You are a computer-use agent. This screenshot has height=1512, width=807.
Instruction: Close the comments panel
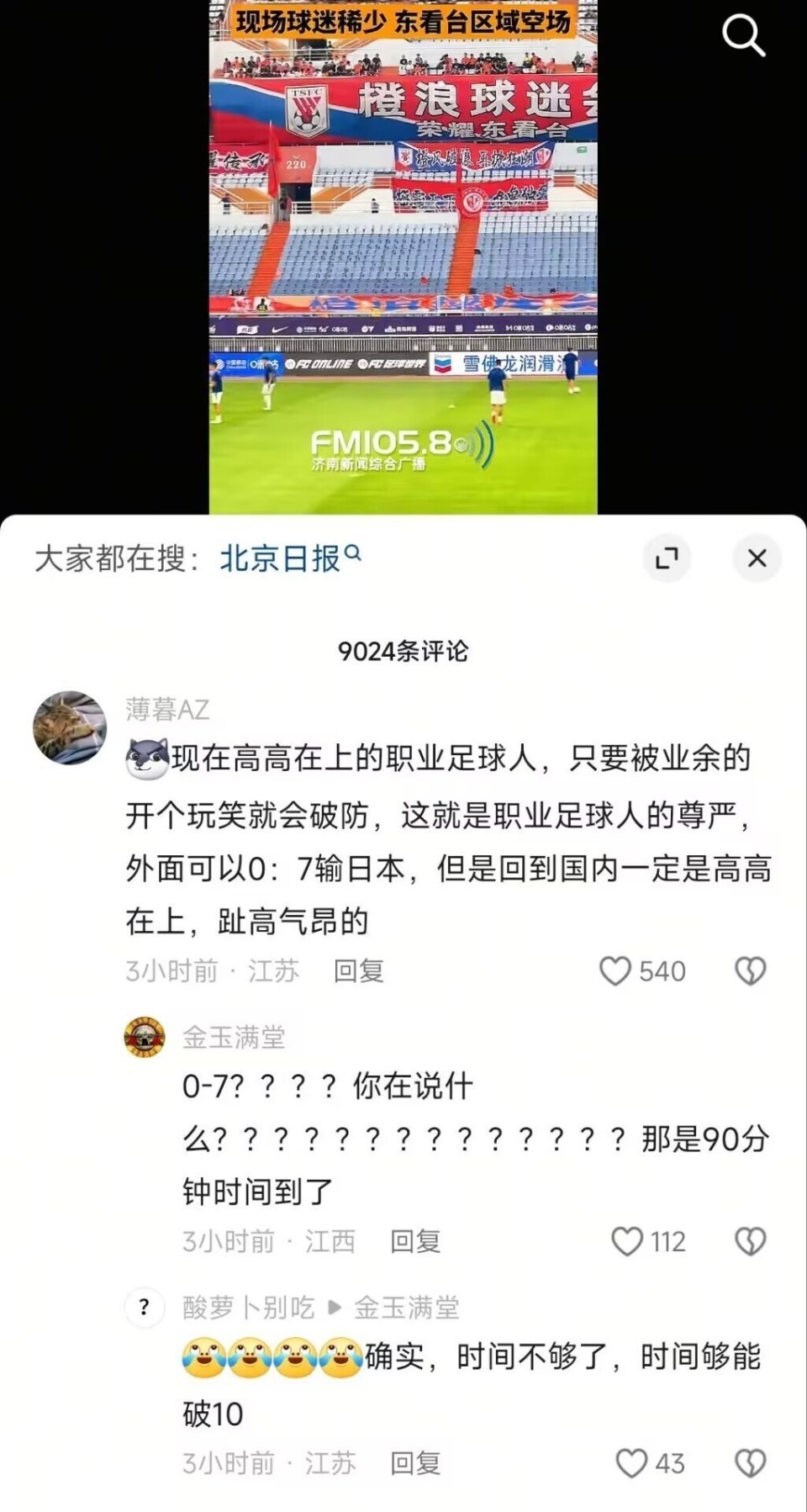tap(757, 558)
